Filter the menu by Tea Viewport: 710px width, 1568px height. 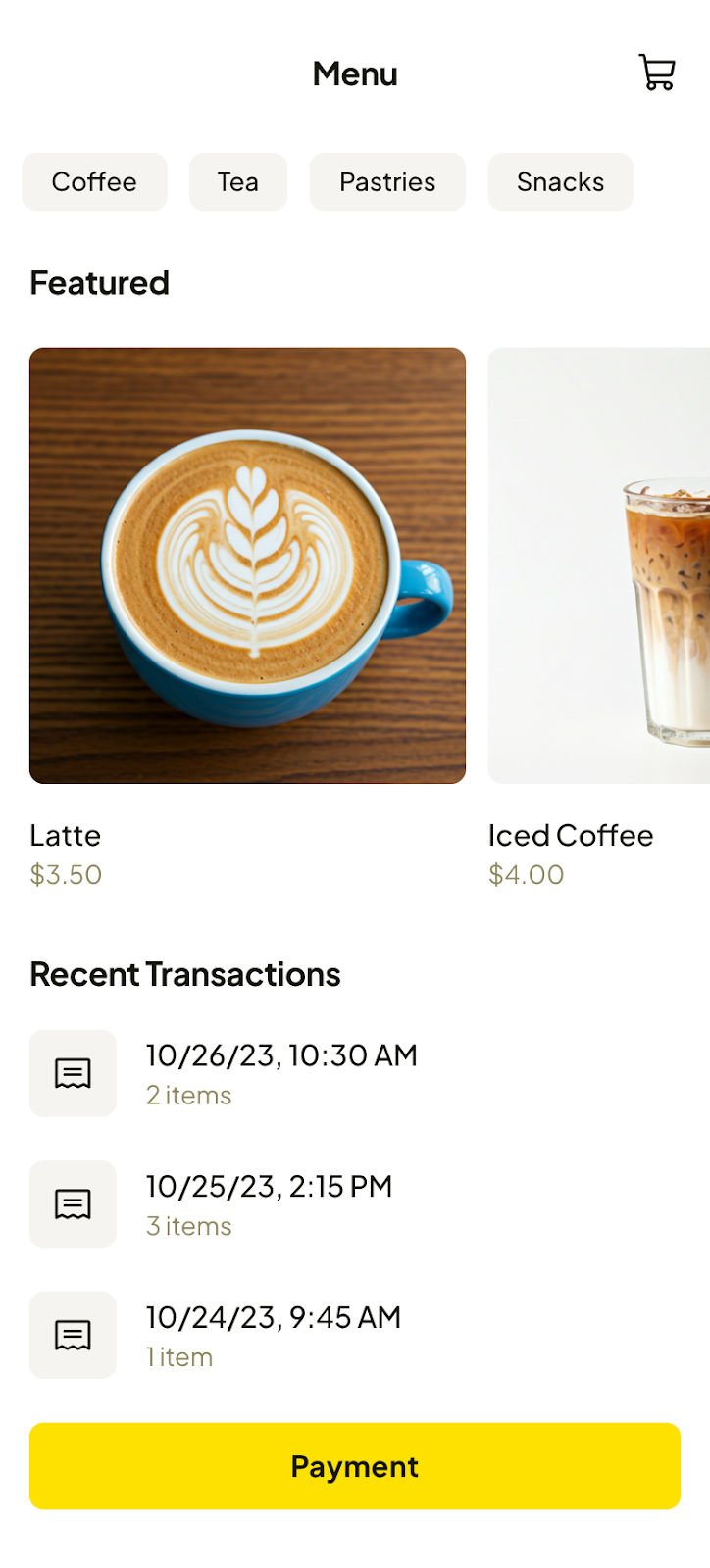(x=238, y=182)
